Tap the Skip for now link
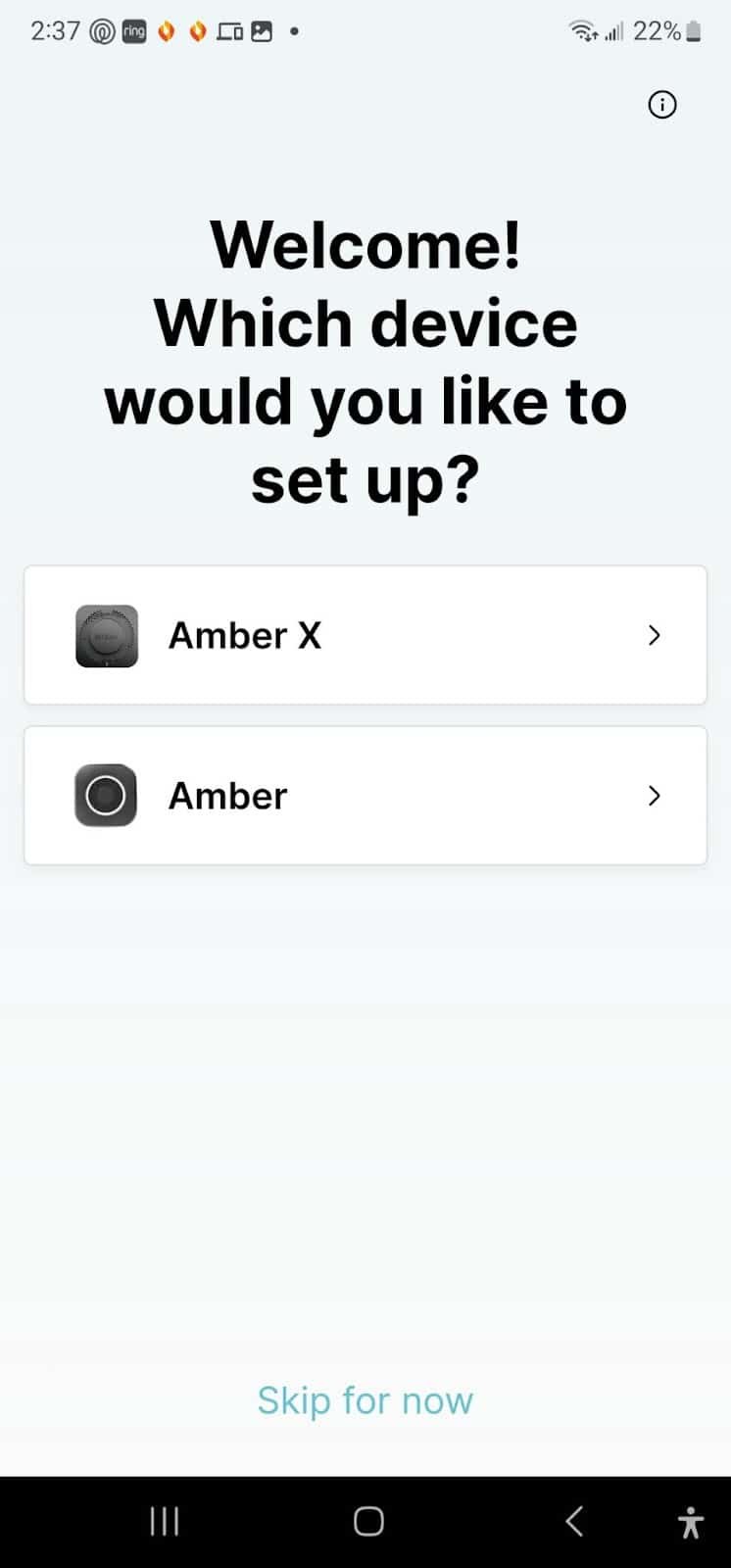 coord(365,1399)
